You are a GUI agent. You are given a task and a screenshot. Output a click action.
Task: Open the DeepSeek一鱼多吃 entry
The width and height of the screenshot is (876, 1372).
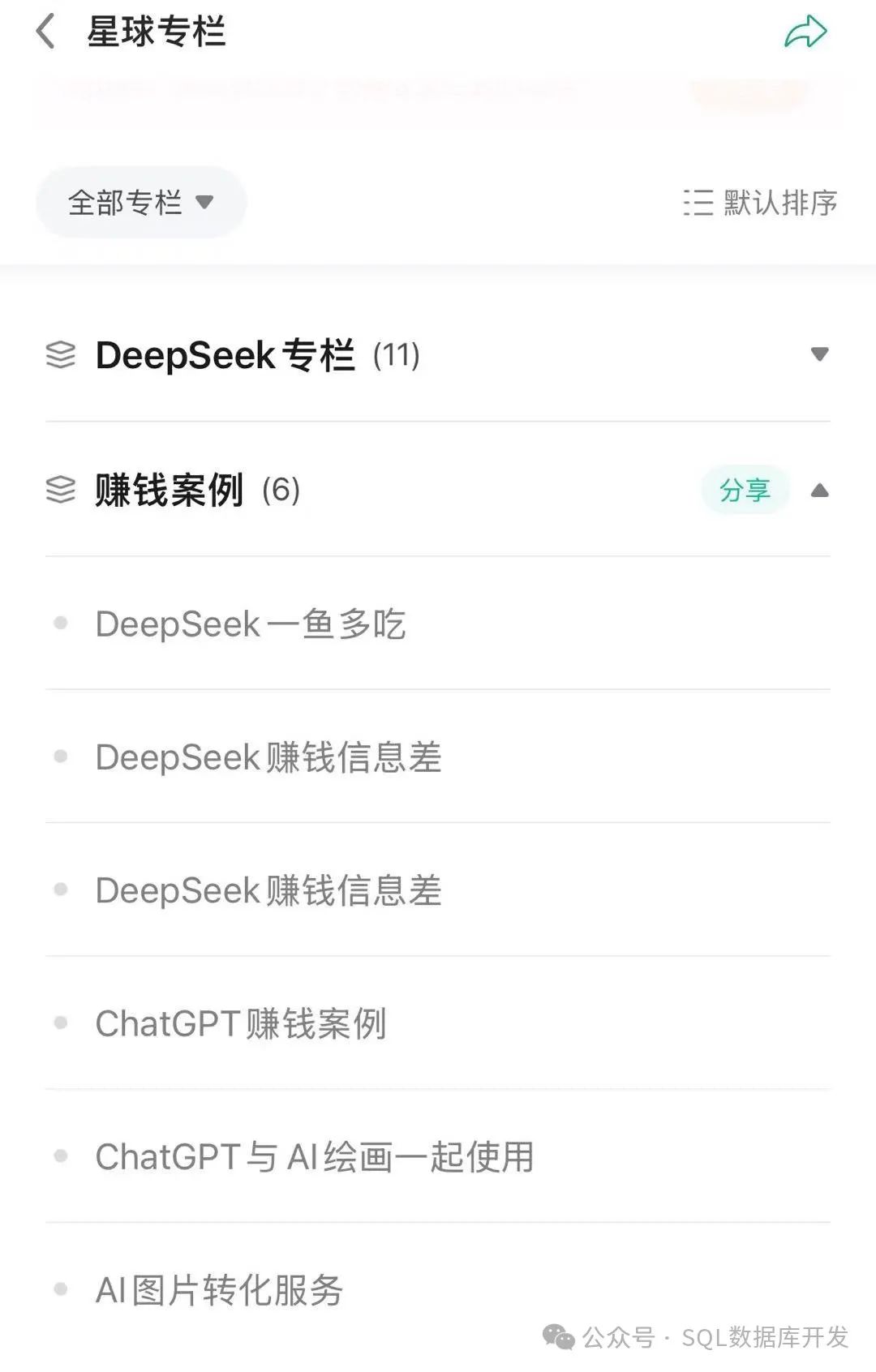tap(251, 624)
